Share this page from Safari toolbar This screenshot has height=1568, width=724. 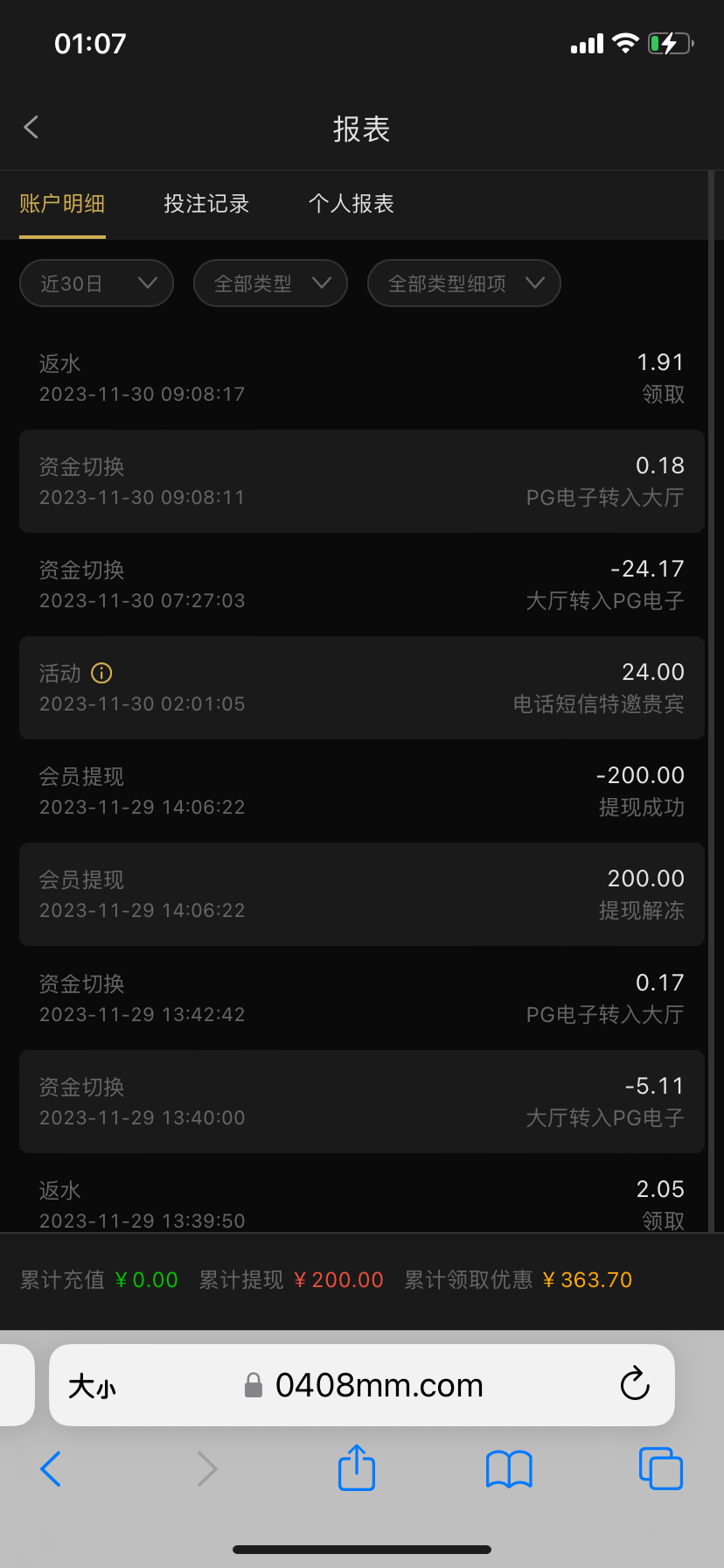pyautogui.click(x=357, y=1467)
